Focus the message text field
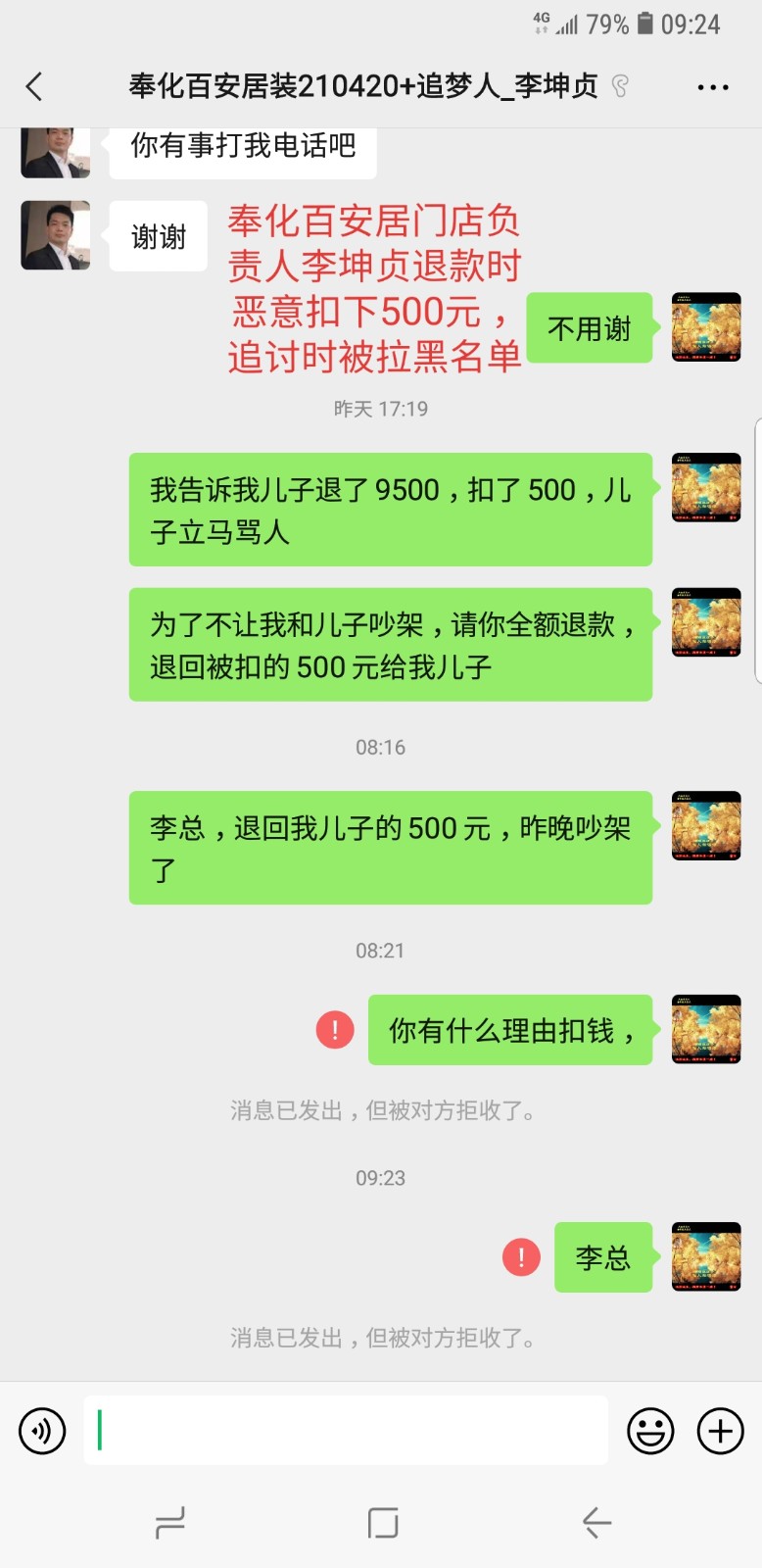 (x=345, y=1431)
